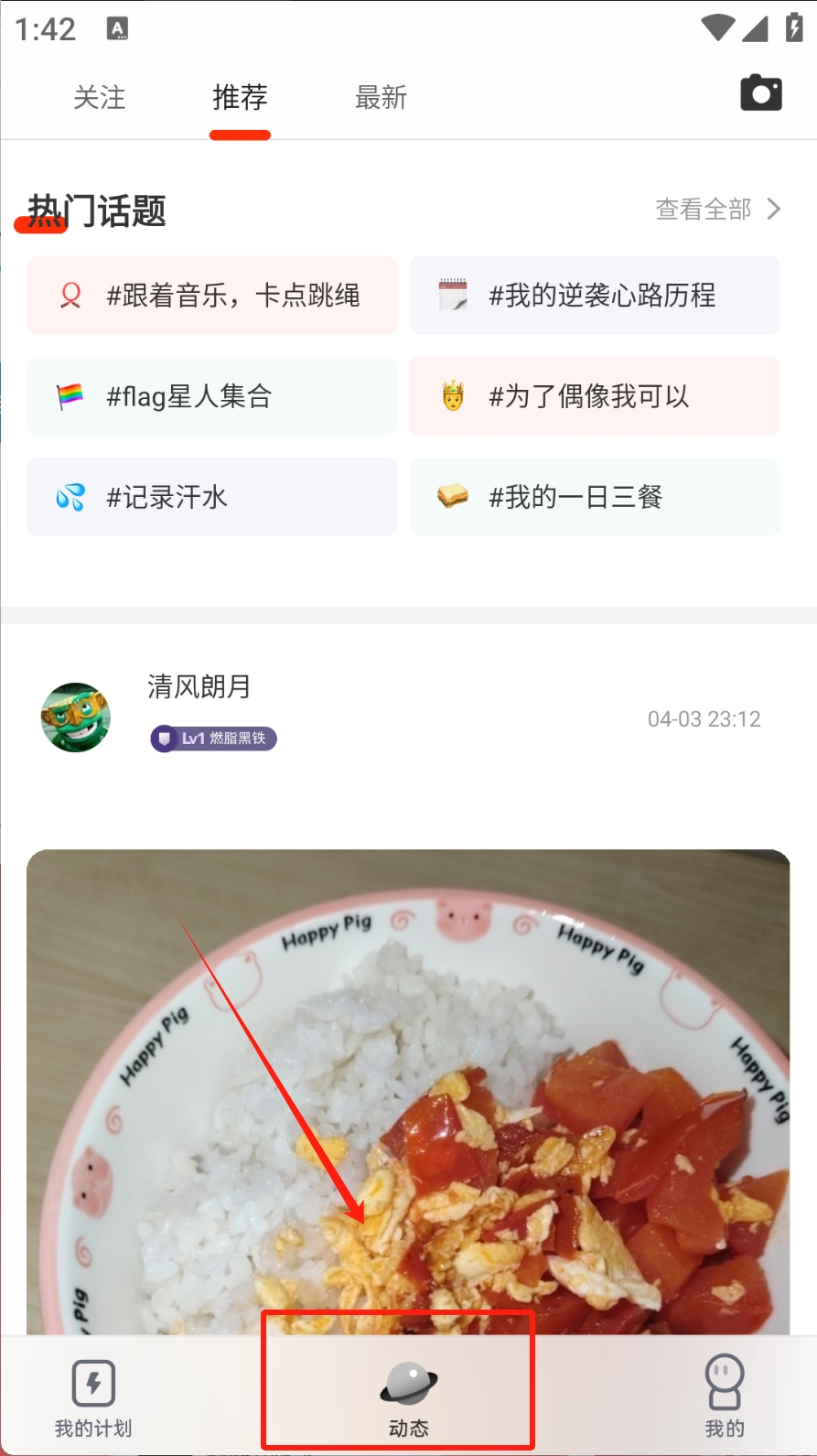Open topic #我的一日三餐

pos(594,497)
